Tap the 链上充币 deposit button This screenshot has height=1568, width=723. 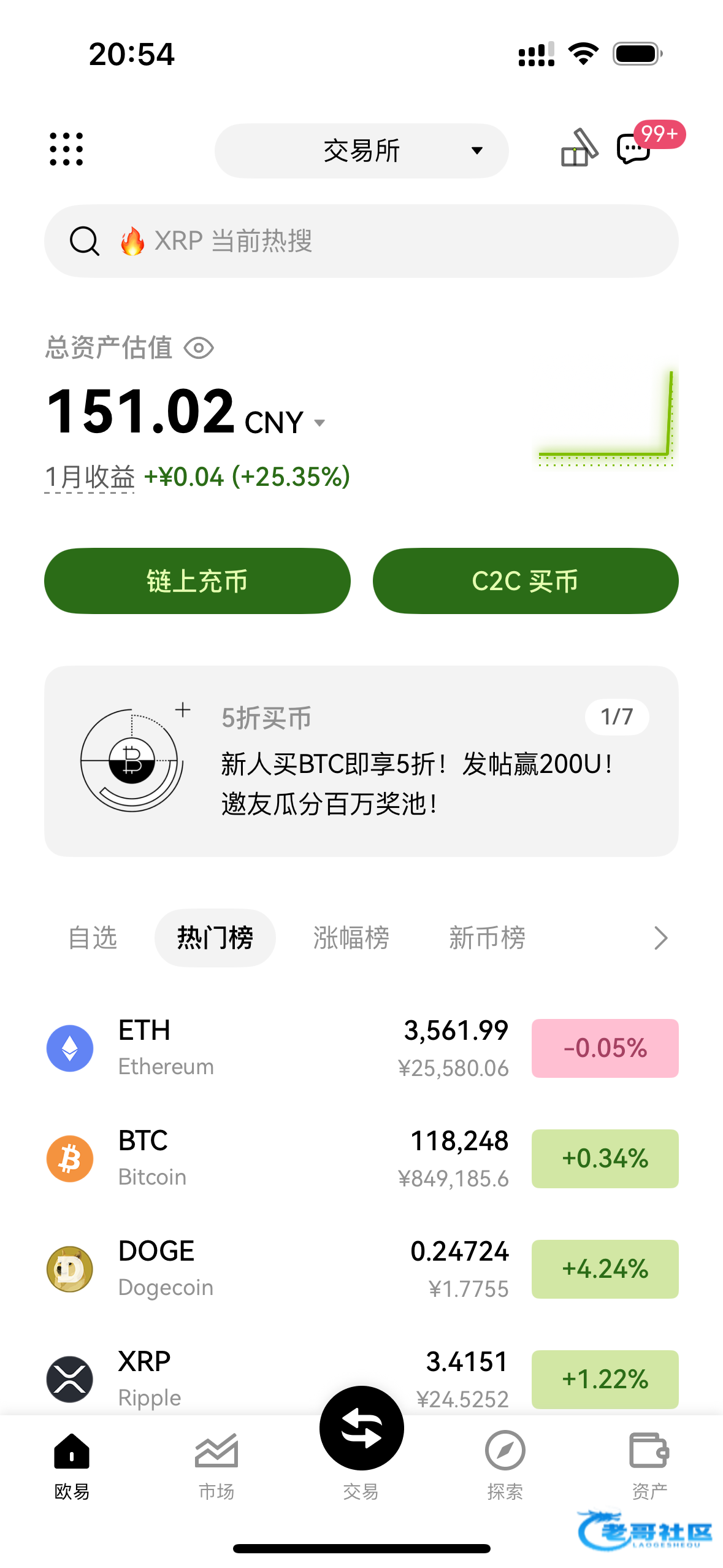(197, 581)
